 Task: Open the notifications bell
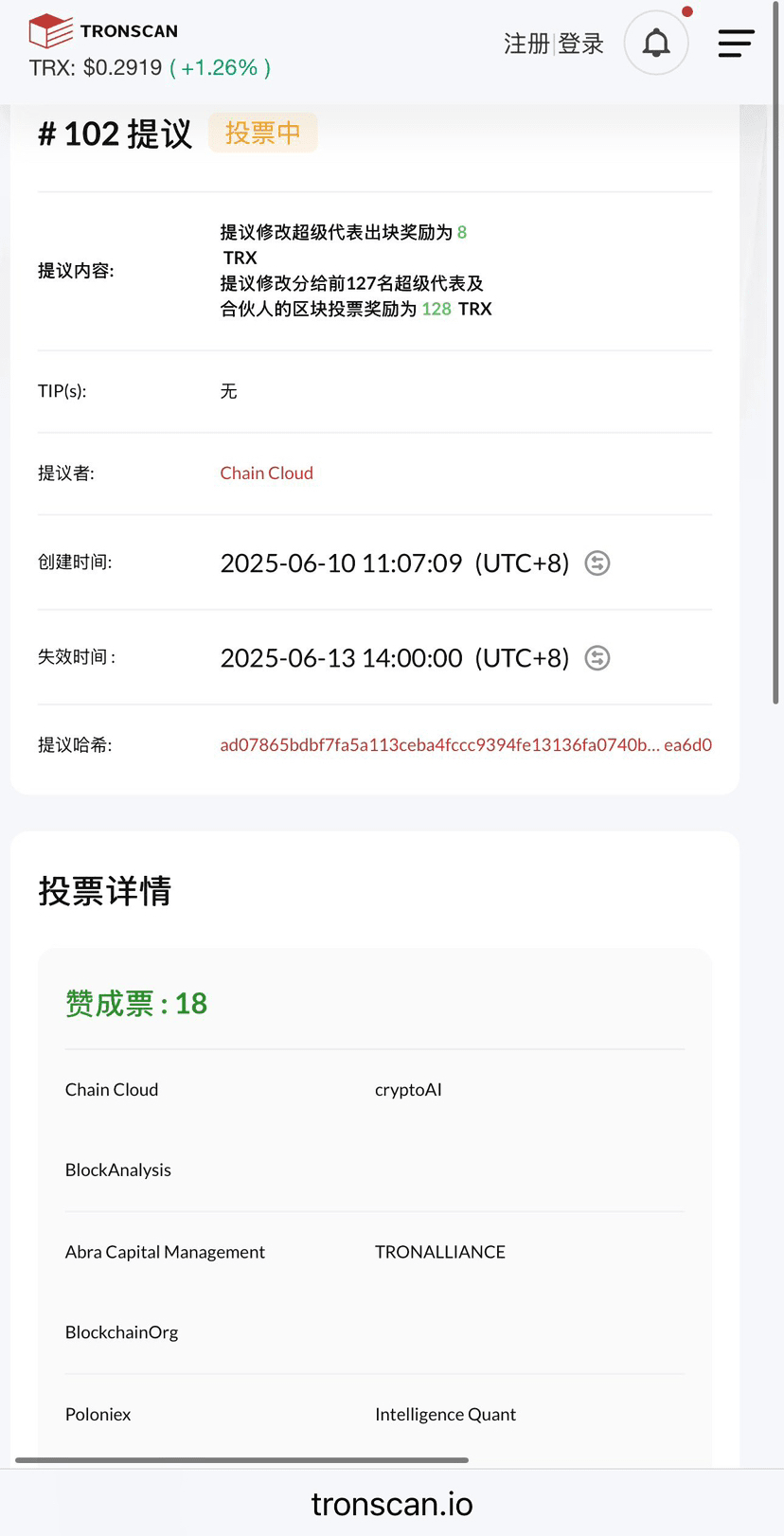(x=656, y=43)
